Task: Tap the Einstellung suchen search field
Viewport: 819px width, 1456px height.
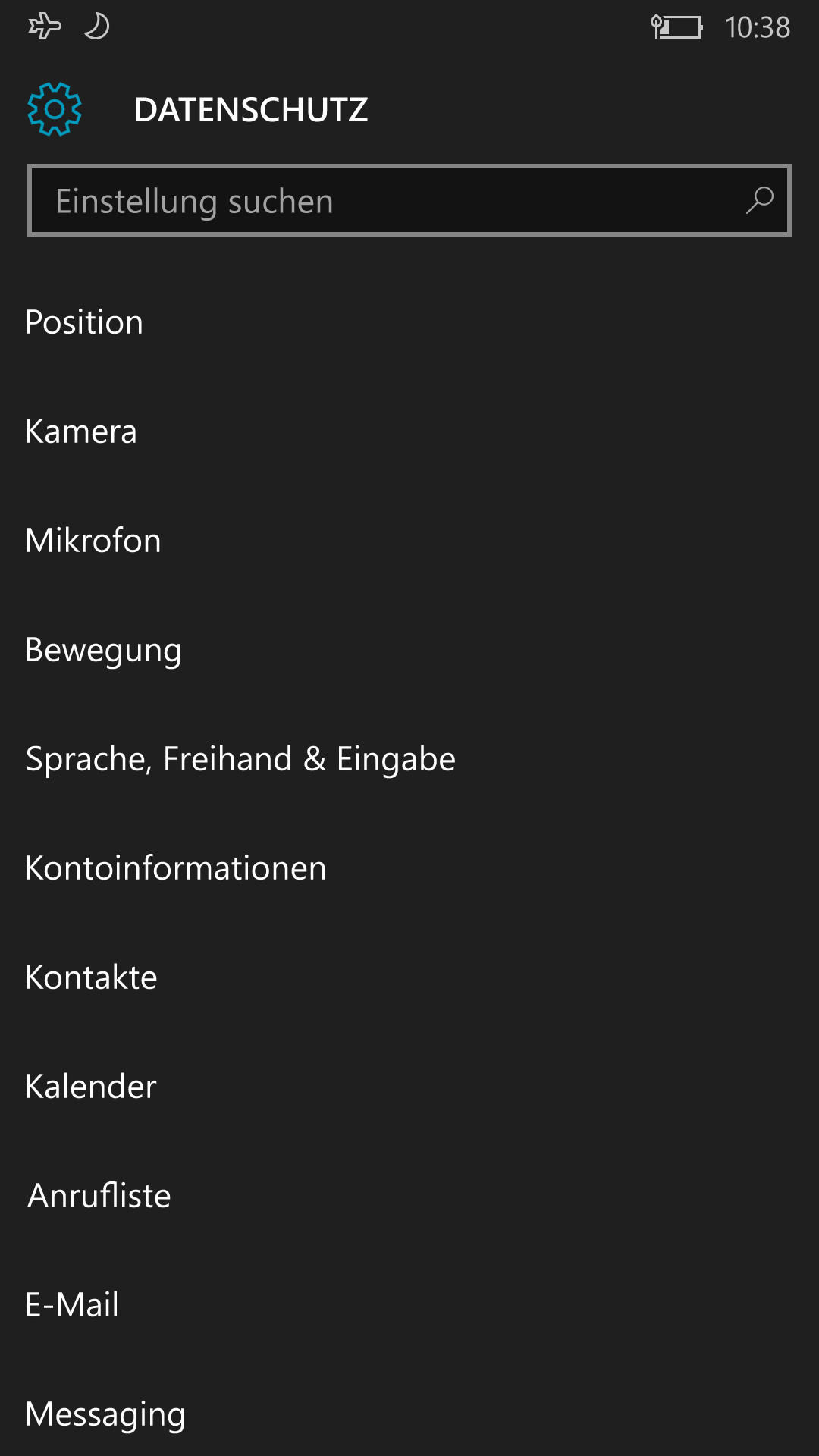Action: pos(409,201)
